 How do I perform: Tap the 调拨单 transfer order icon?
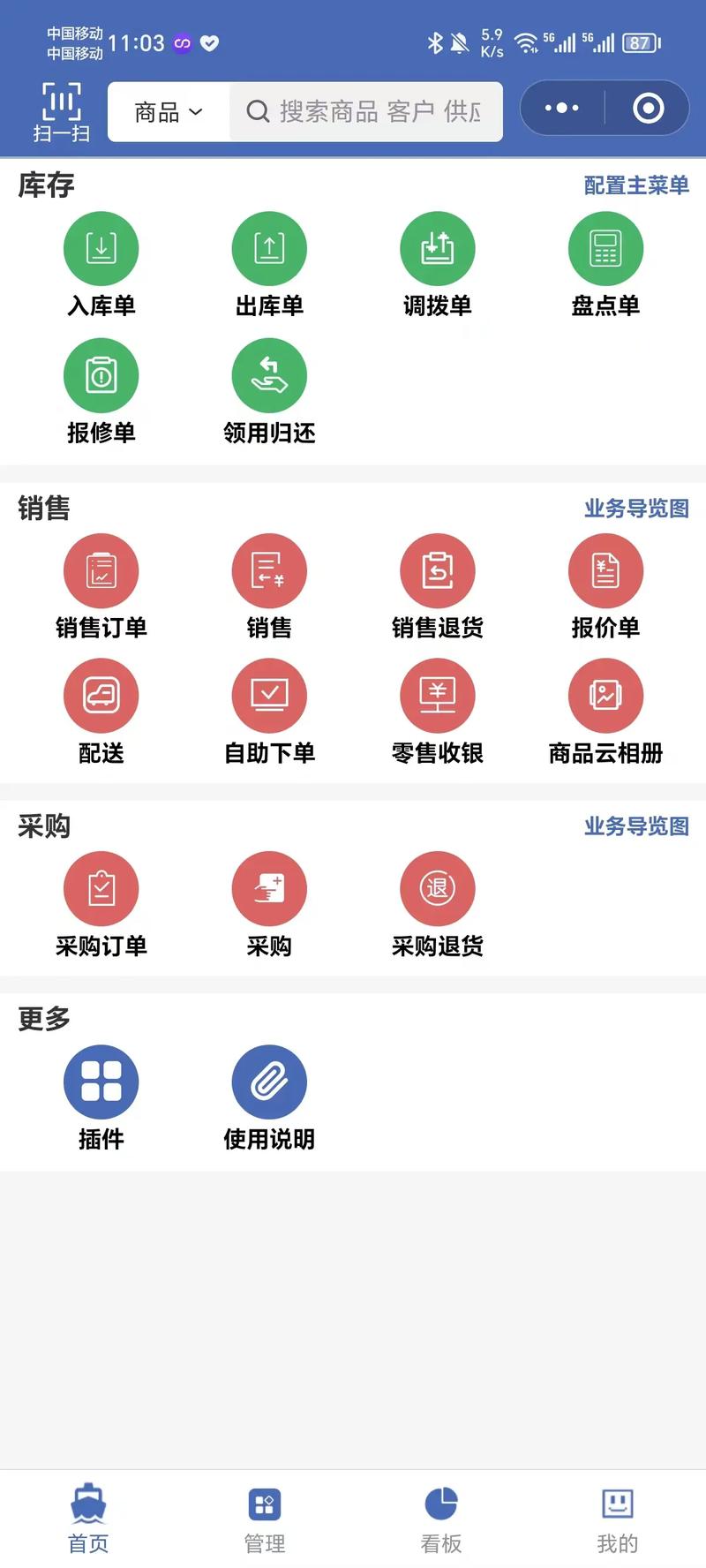(438, 248)
